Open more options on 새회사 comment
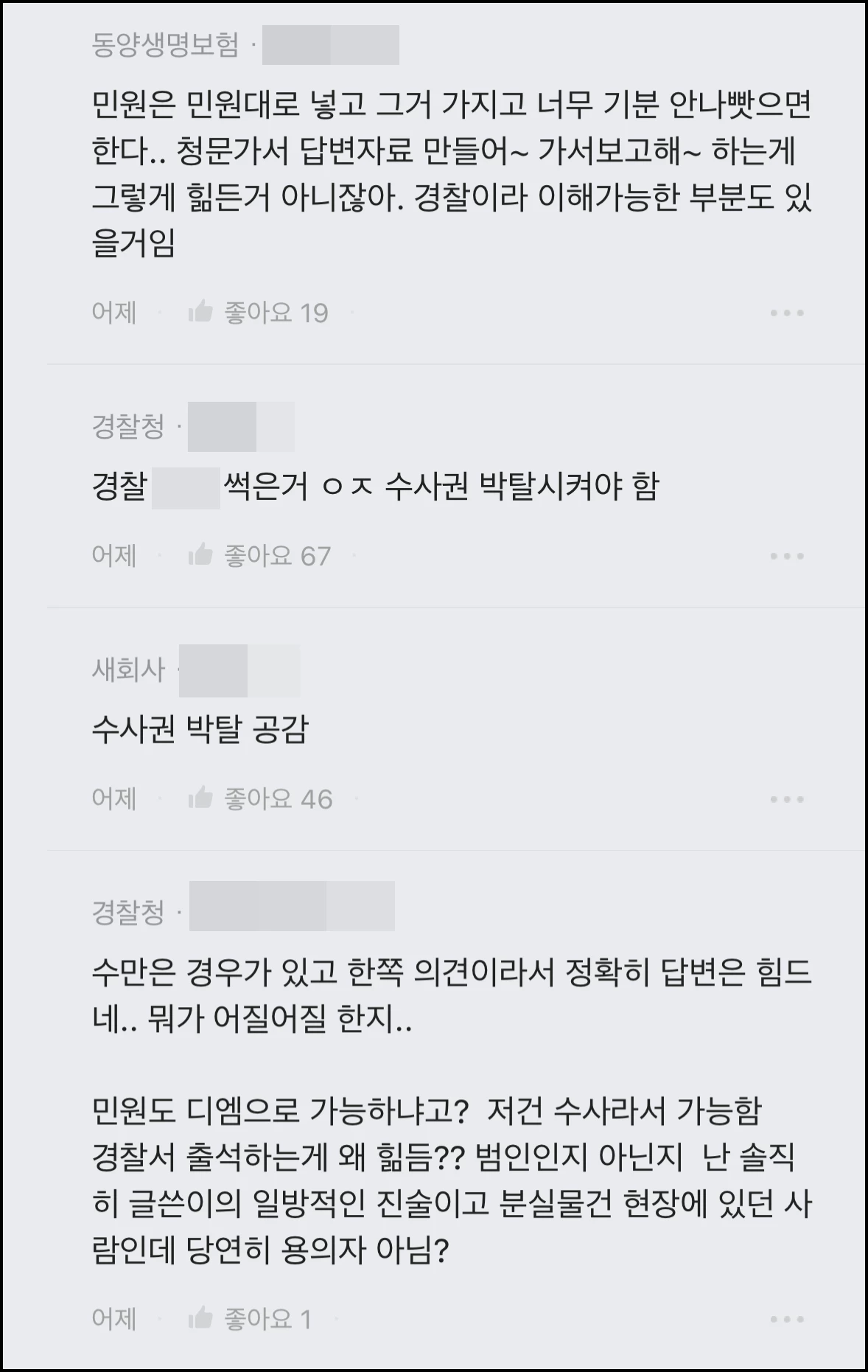This screenshot has height=1372, width=868. [x=786, y=799]
